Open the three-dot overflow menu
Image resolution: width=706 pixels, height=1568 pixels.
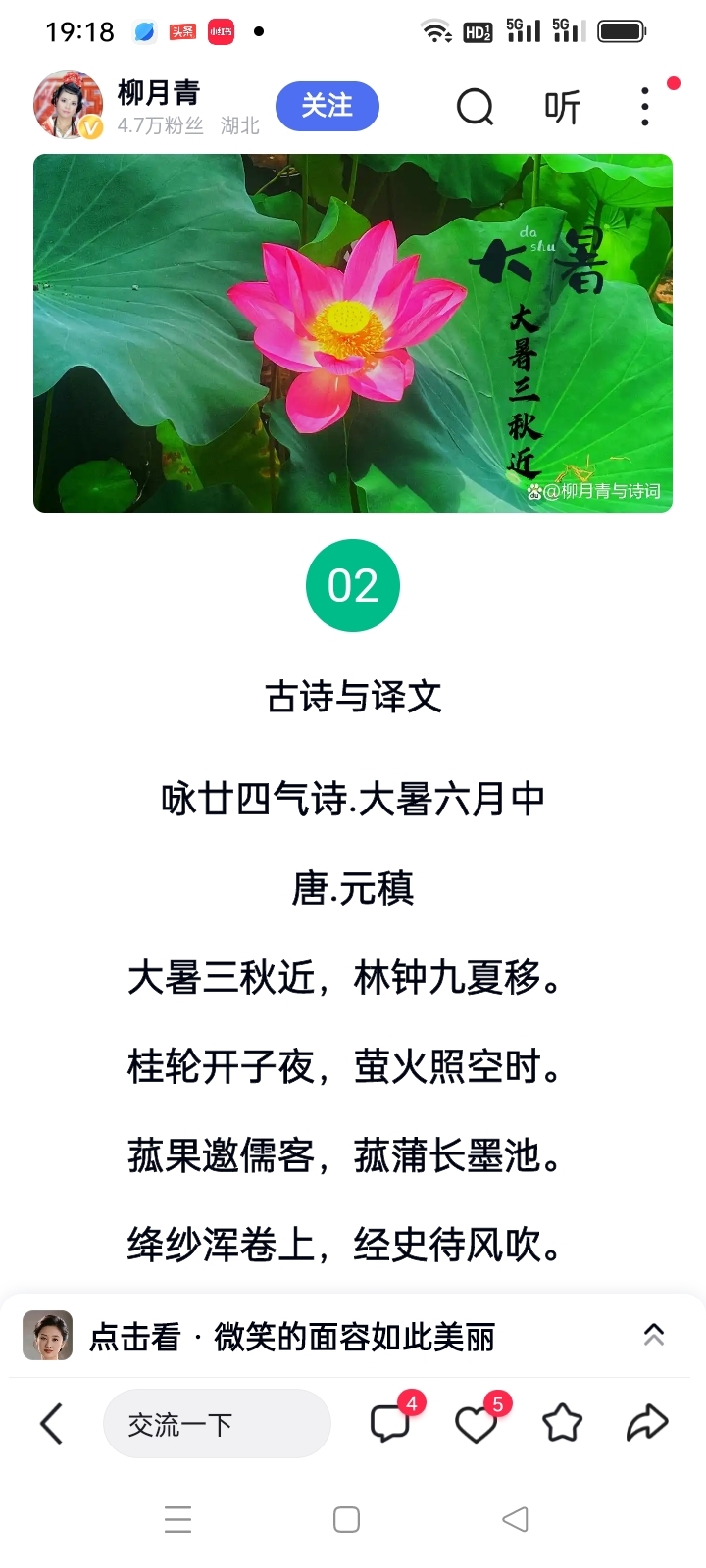point(644,107)
